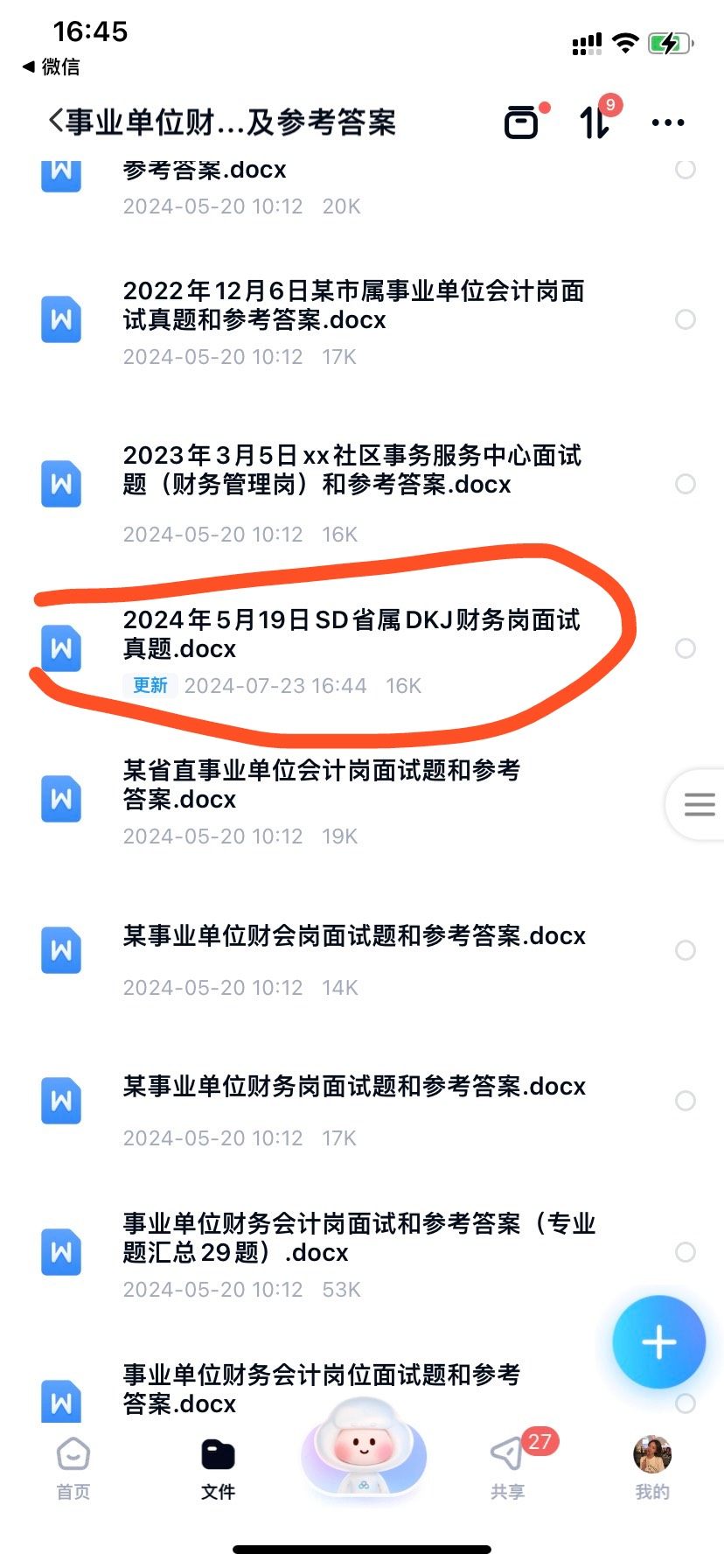Open the transfer list arrows

pyautogui.click(x=595, y=122)
